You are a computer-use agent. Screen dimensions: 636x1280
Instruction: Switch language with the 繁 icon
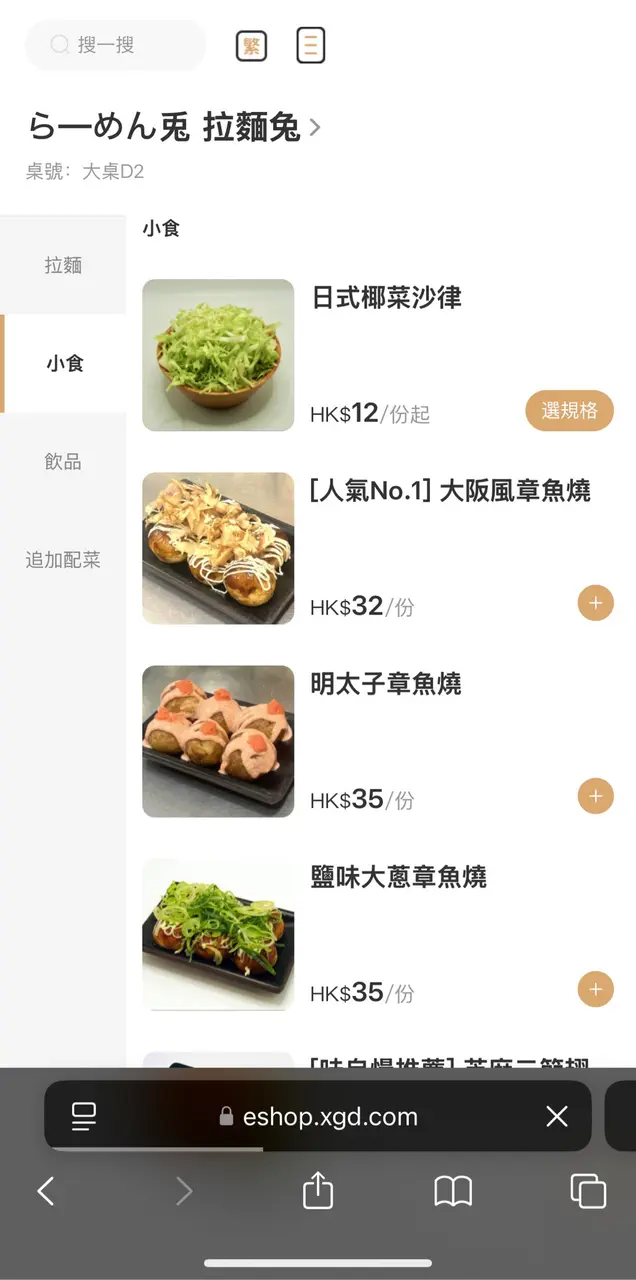pyautogui.click(x=251, y=45)
